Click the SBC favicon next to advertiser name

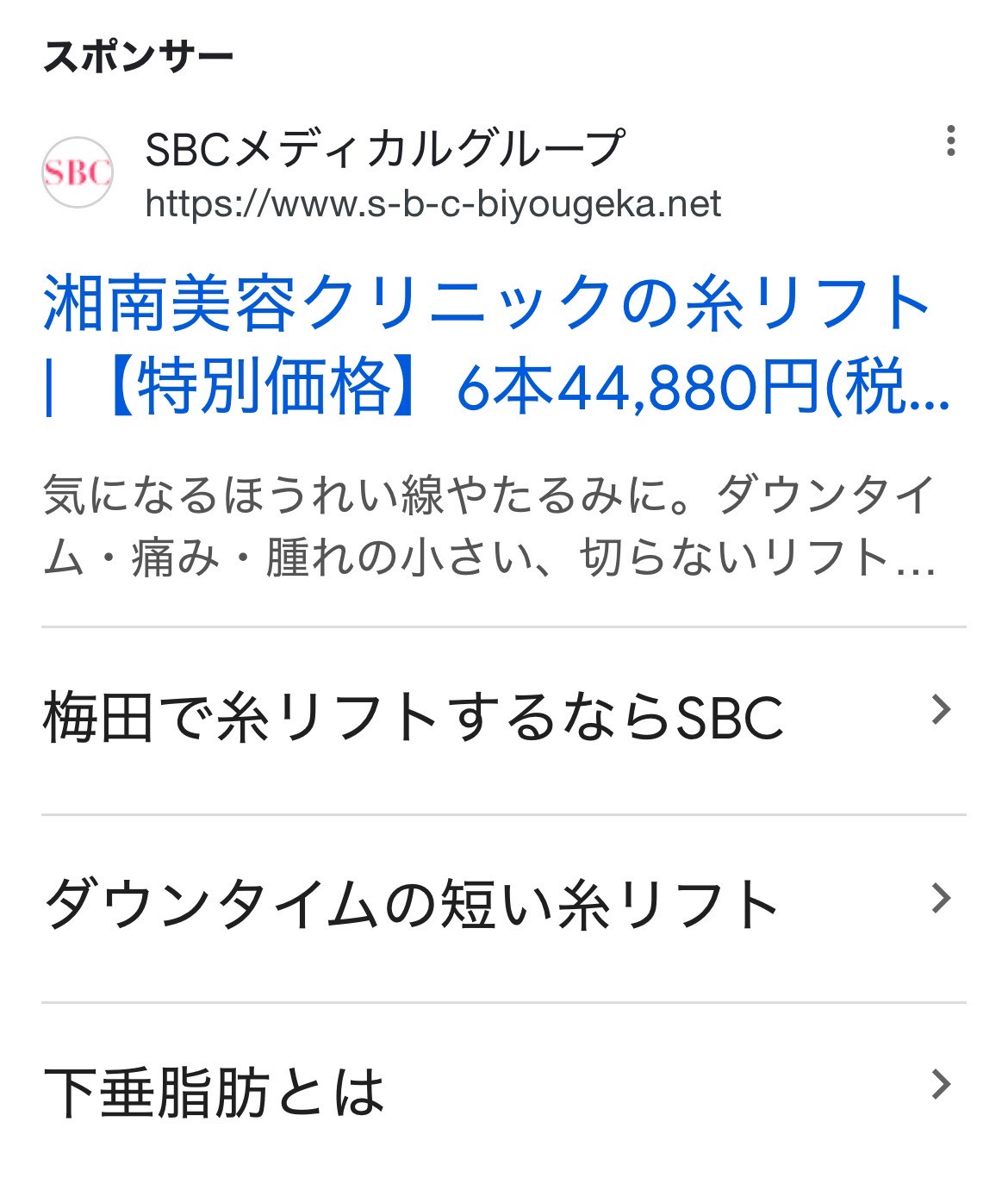point(78,171)
